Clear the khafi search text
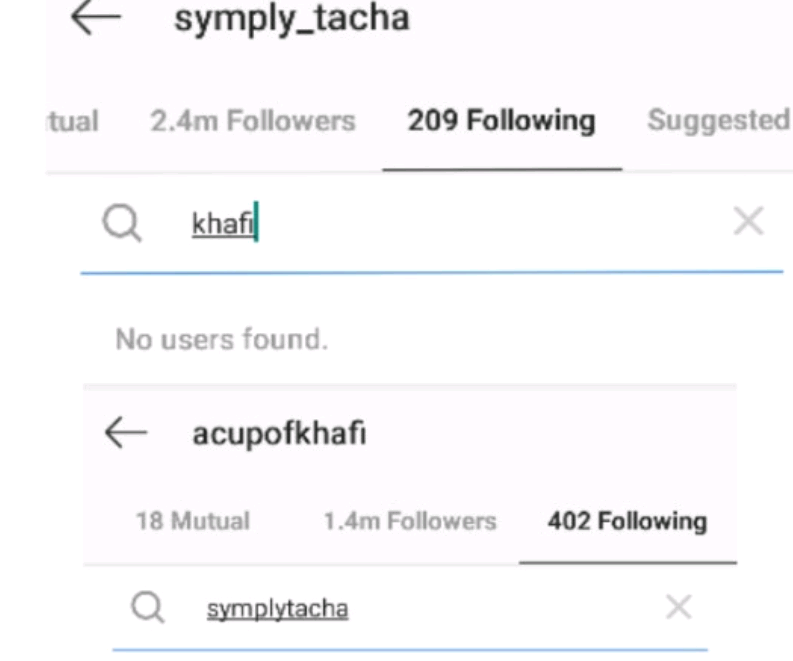Screen dimensions: 793x661 pos(748,222)
